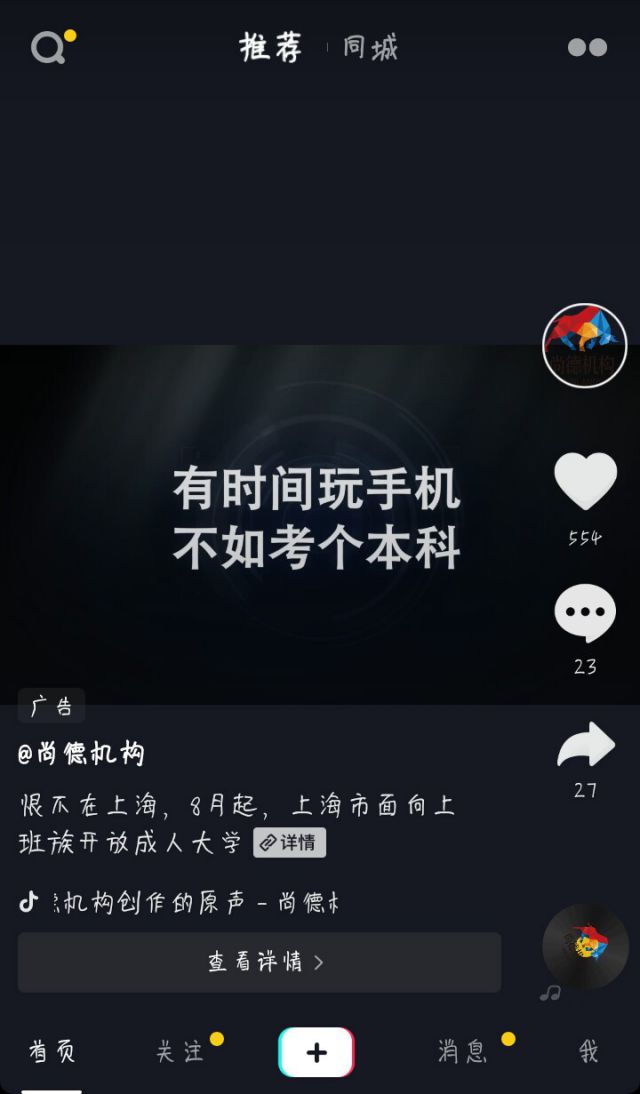
Task: Open the comments on this video
Action: click(x=585, y=613)
